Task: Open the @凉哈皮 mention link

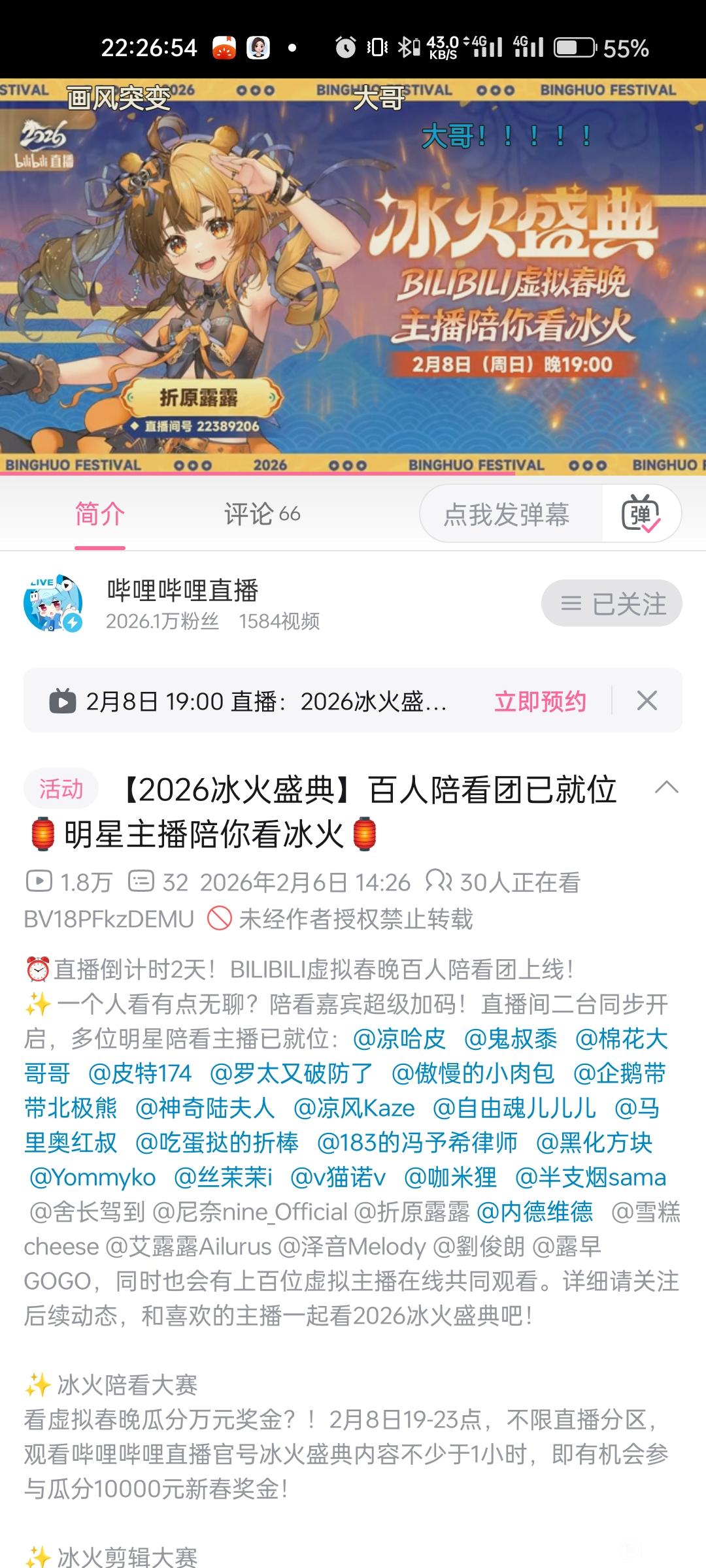Action: (x=399, y=1039)
